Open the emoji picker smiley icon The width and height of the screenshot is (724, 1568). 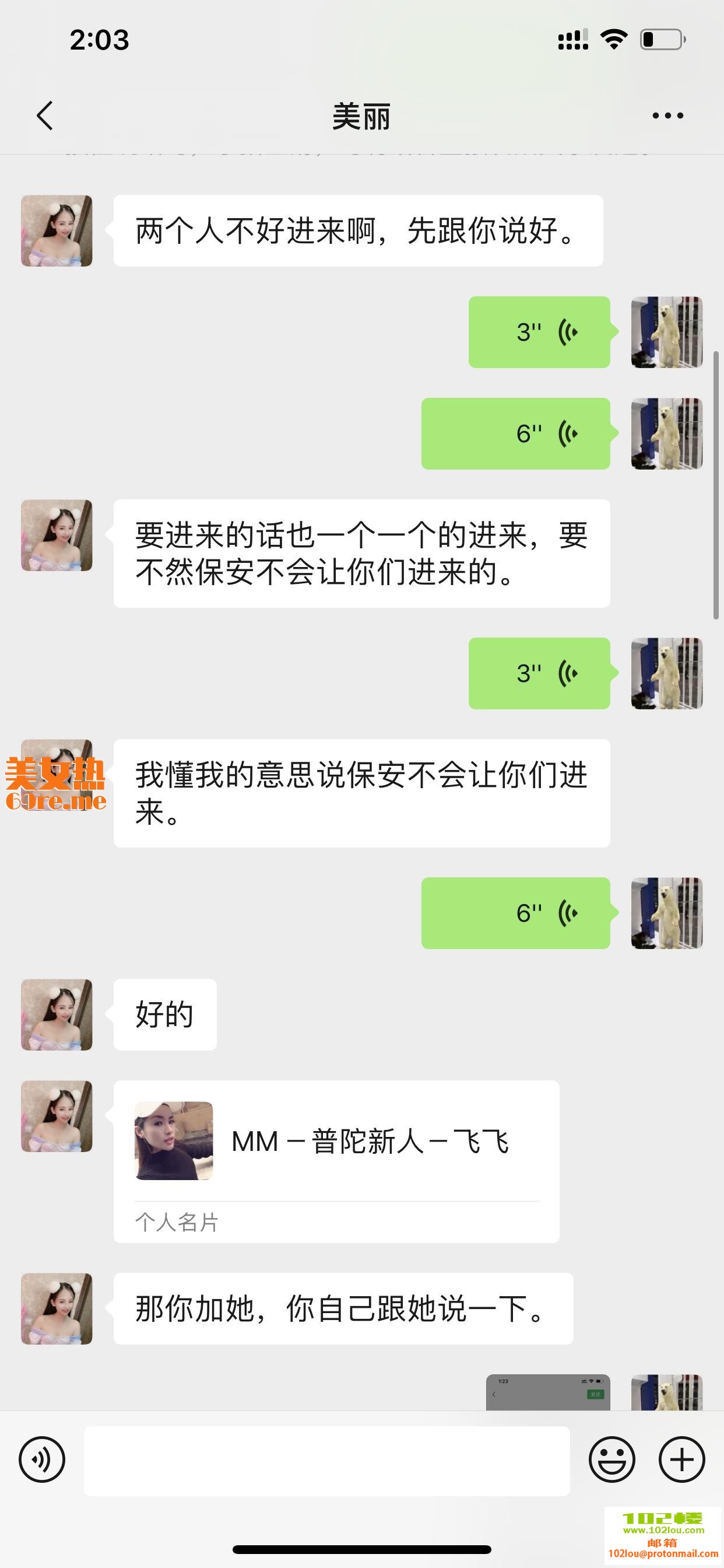pyautogui.click(x=611, y=1459)
